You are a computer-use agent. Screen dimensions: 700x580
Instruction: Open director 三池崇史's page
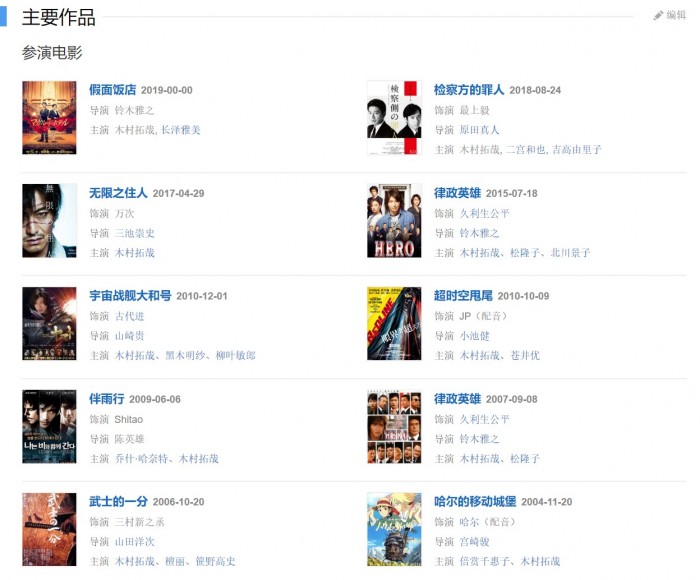[x=134, y=233]
